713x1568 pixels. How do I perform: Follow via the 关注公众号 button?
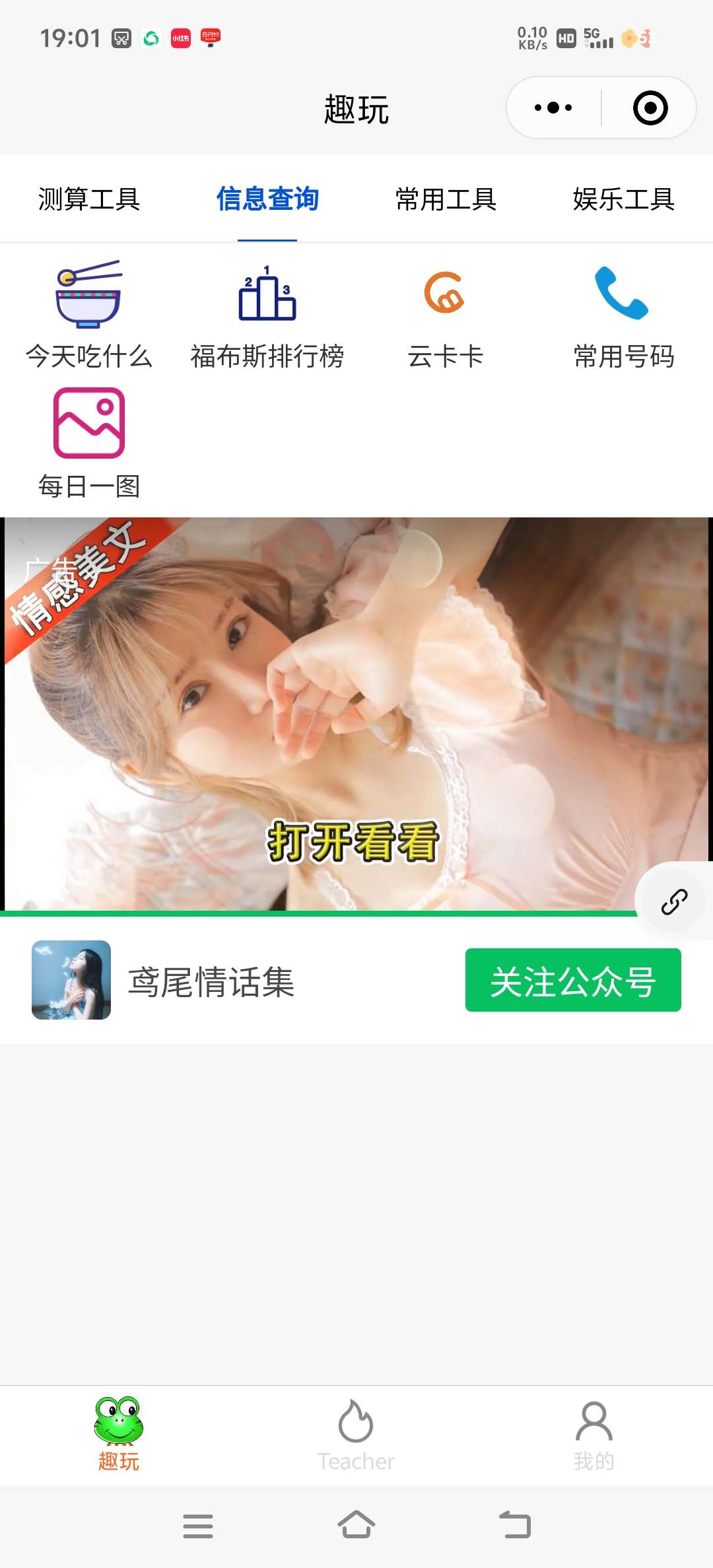pos(573,980)
